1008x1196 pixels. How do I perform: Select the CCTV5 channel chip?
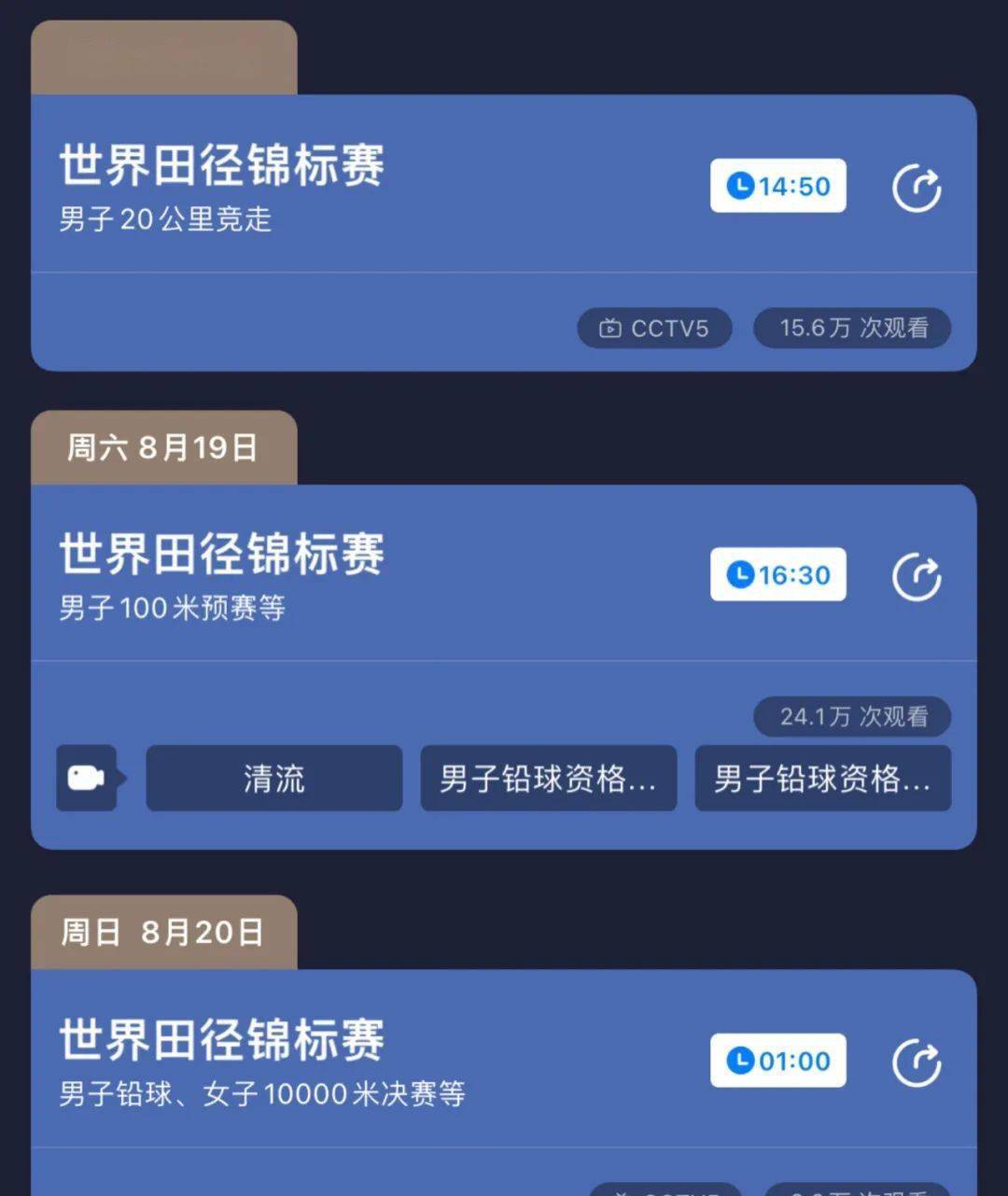(654, 329)
